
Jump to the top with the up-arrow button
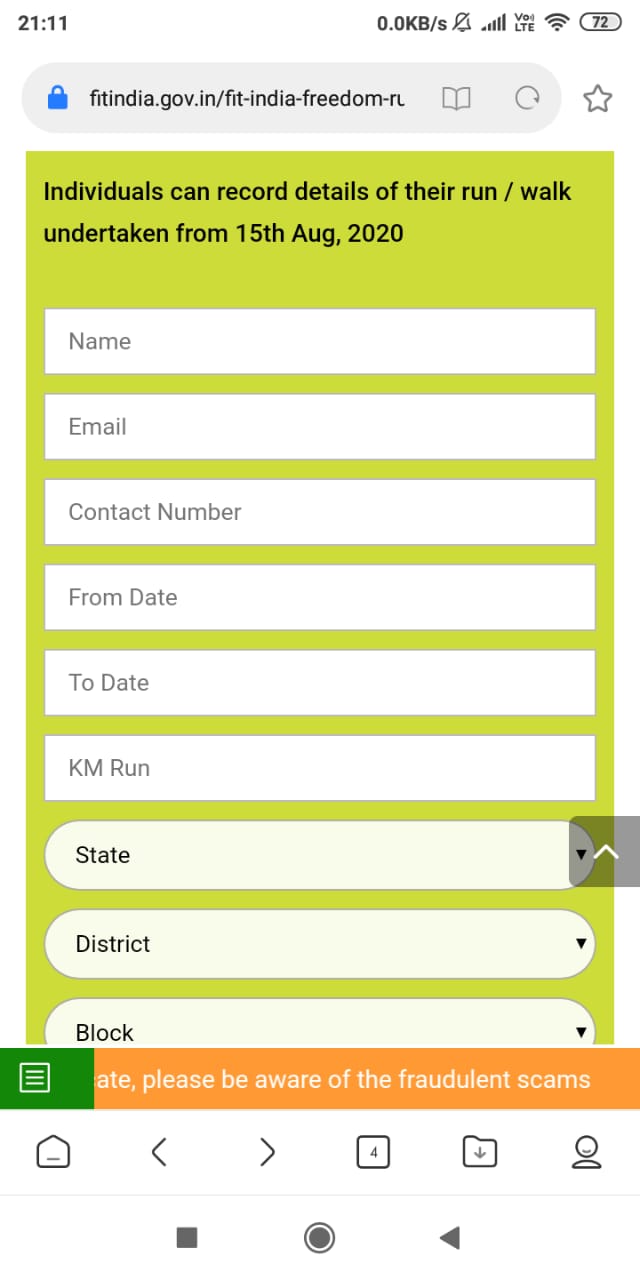pos(605,851)
